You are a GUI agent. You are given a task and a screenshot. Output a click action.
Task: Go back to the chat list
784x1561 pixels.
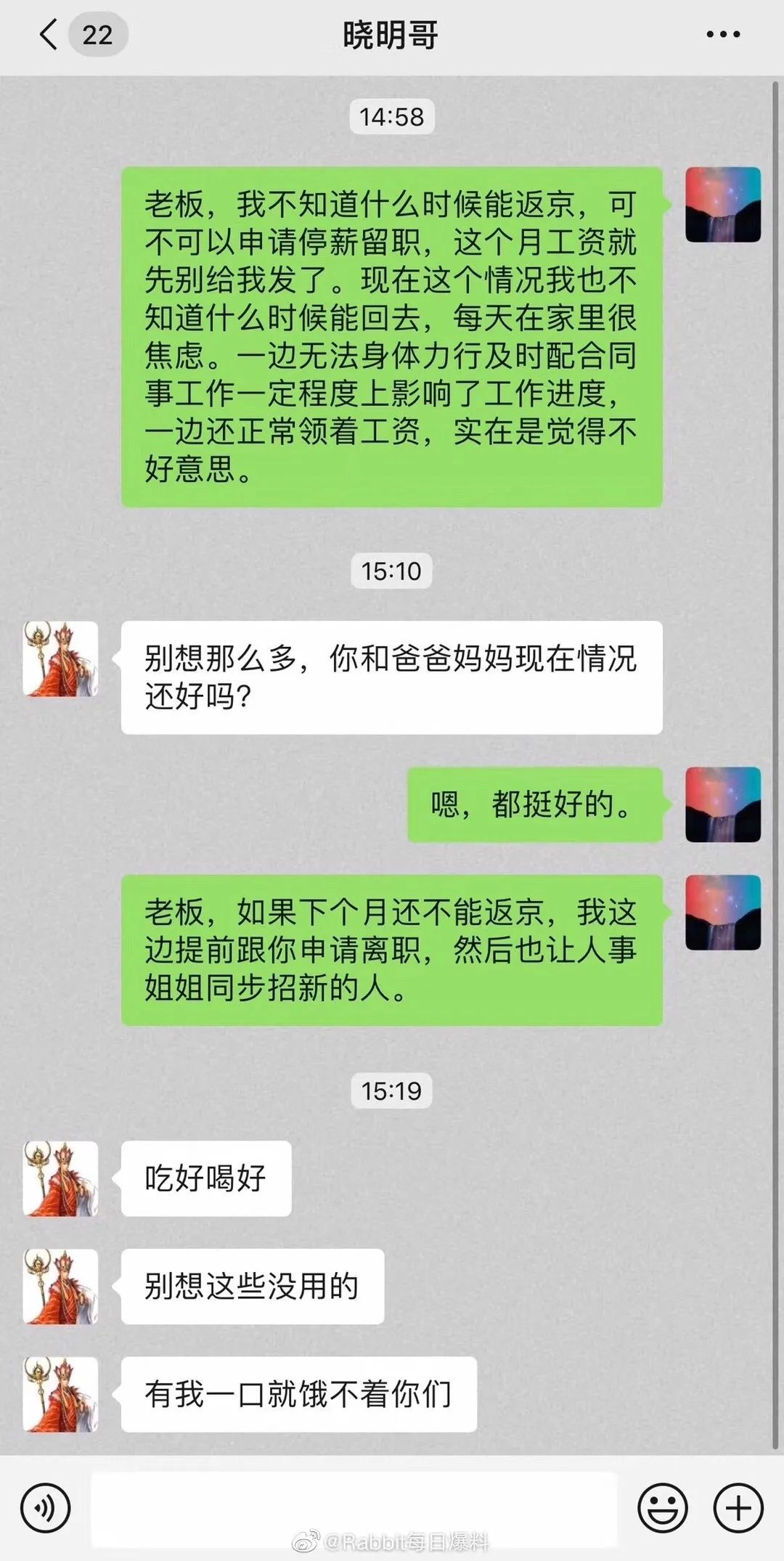(49, 34)
